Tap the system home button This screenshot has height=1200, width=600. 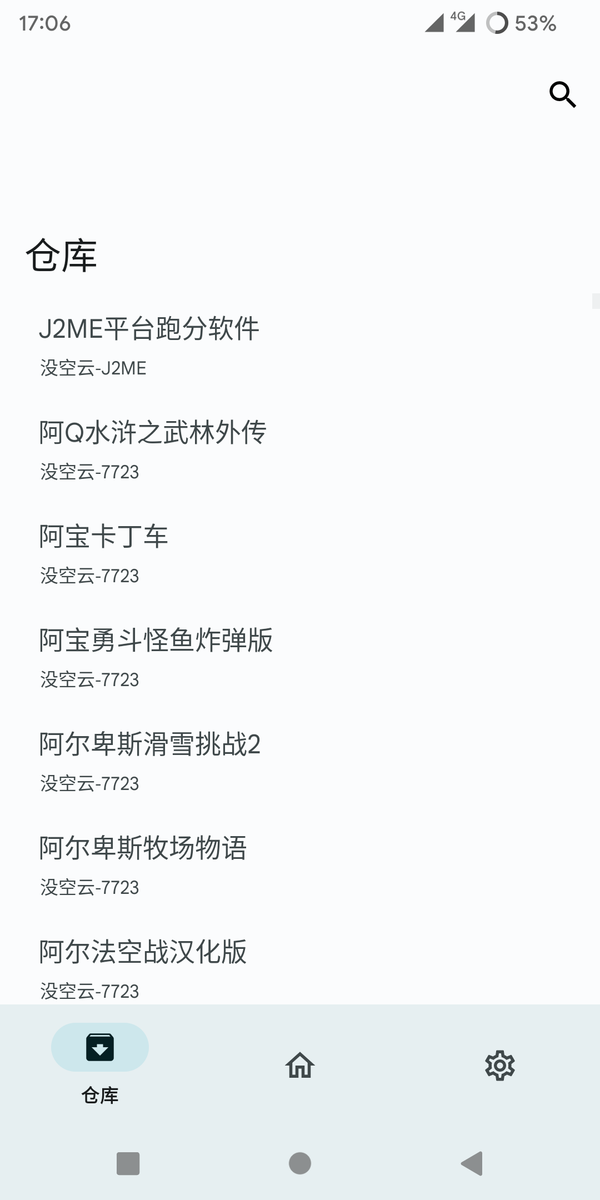pyautogui.click(x=300, y=1163)
